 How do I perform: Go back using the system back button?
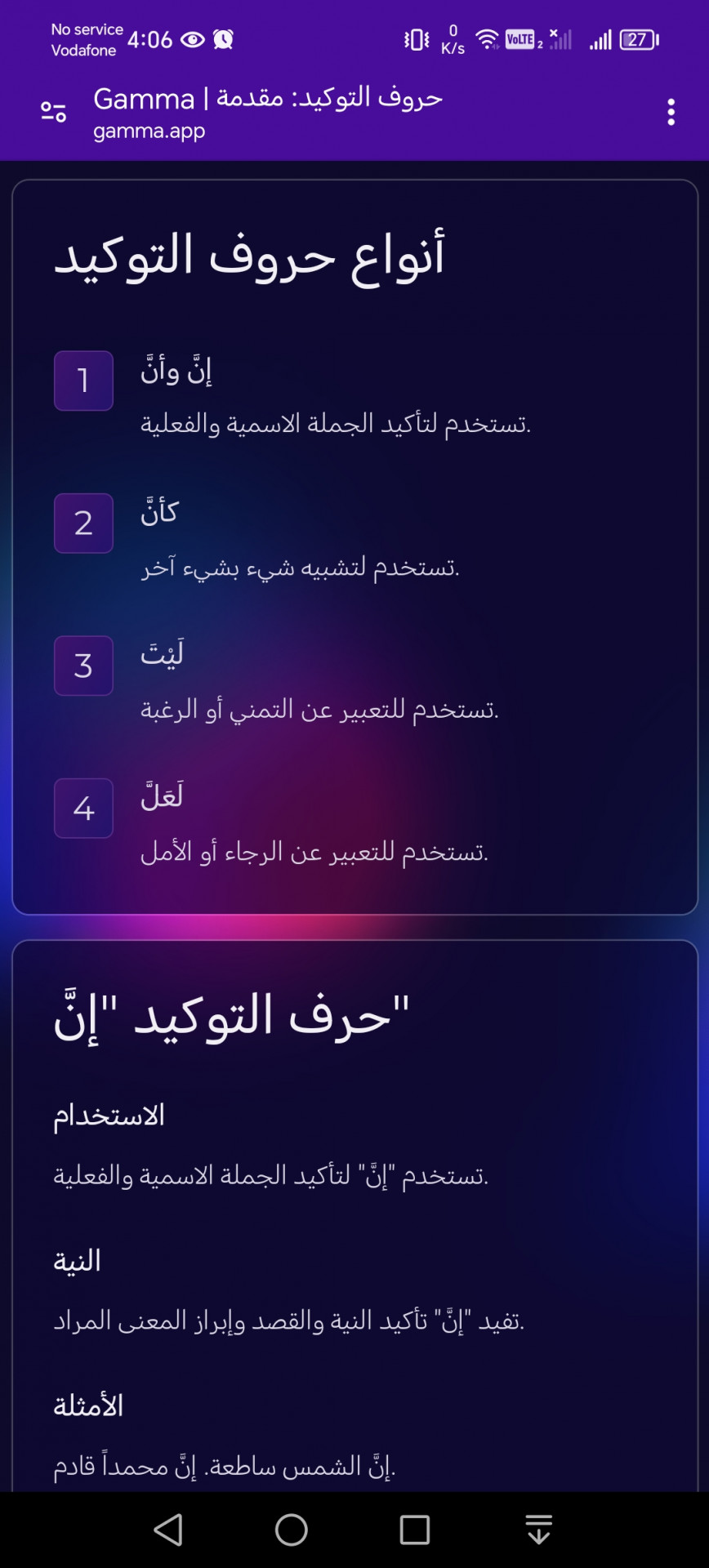point(169,1530)
